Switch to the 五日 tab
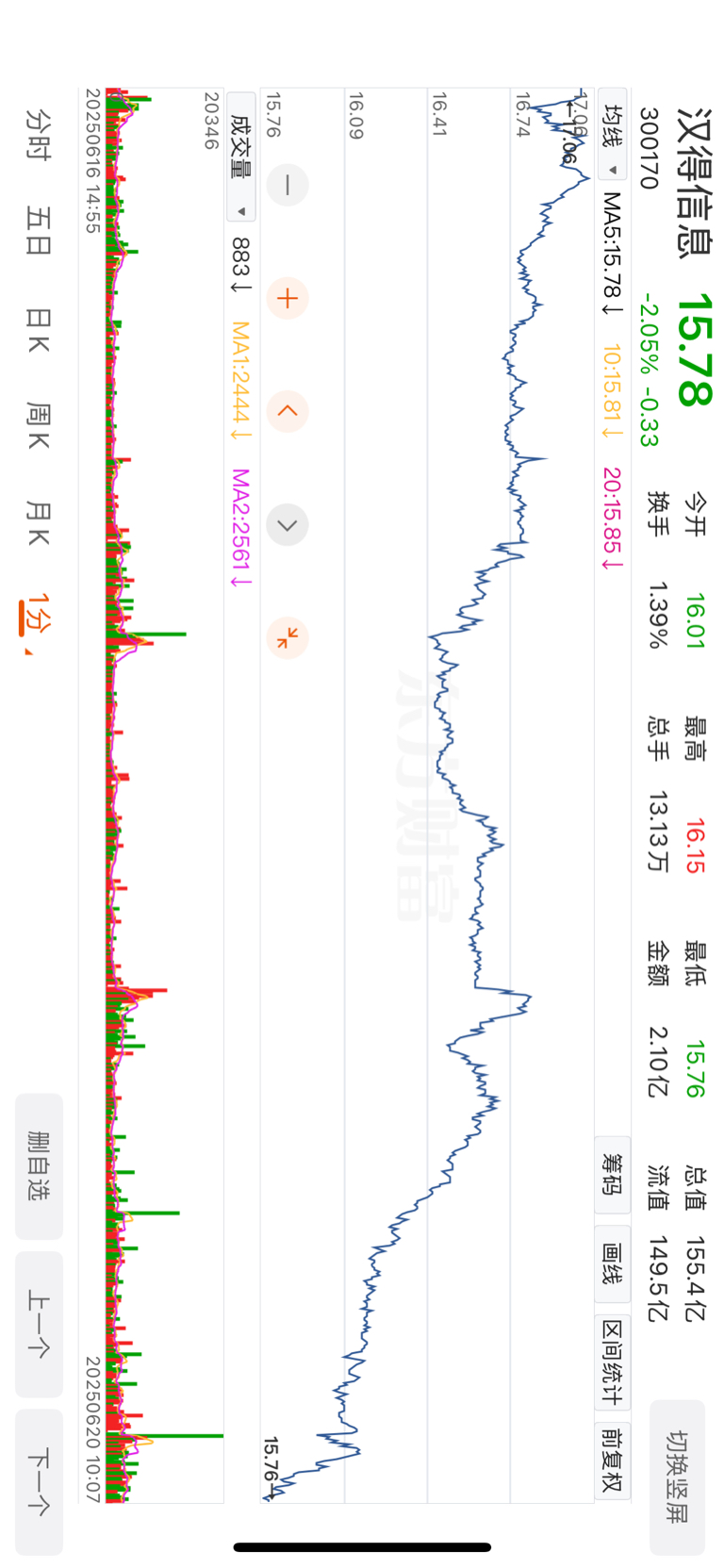This screenshot has height=1568, width=724. coord(39,231)
